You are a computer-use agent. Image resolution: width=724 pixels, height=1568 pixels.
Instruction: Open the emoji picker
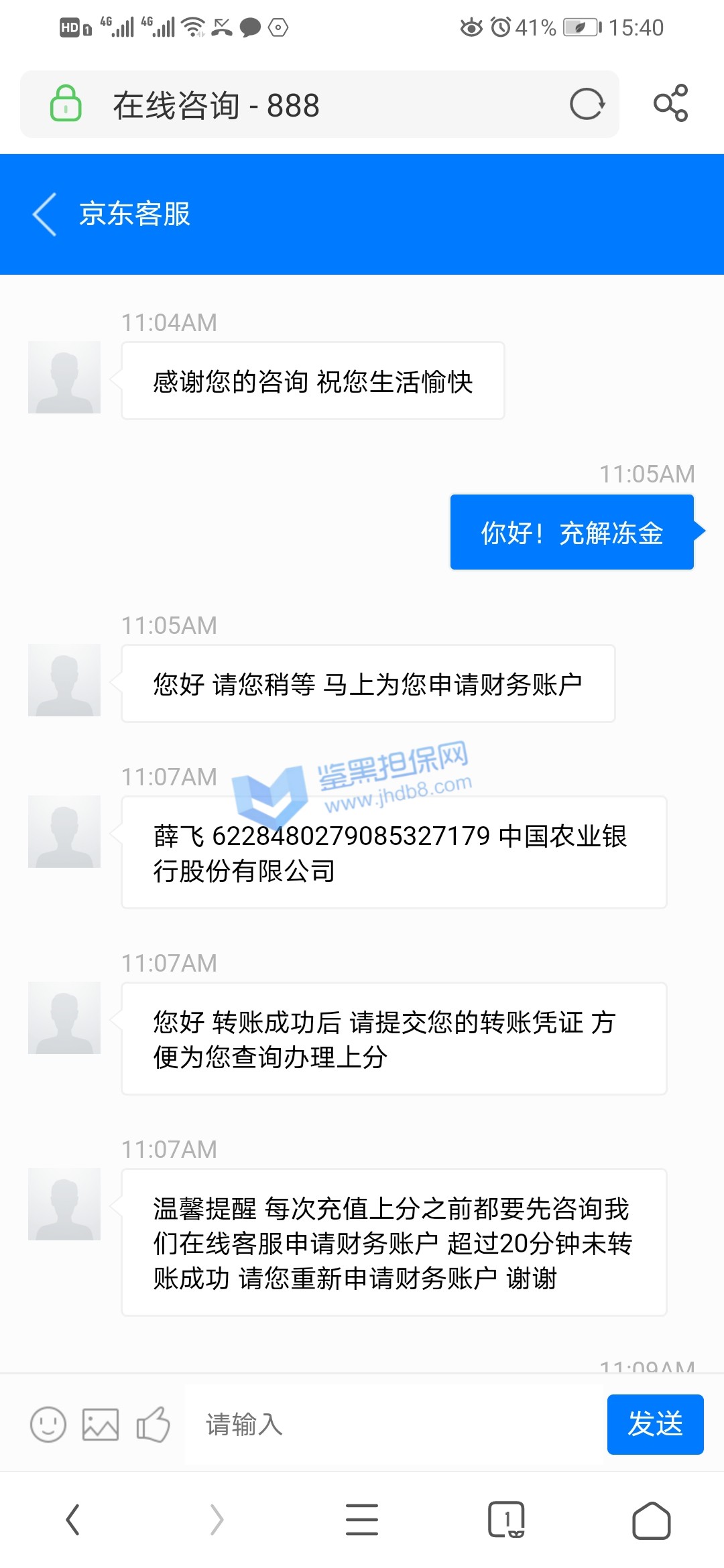point(48,1424)
